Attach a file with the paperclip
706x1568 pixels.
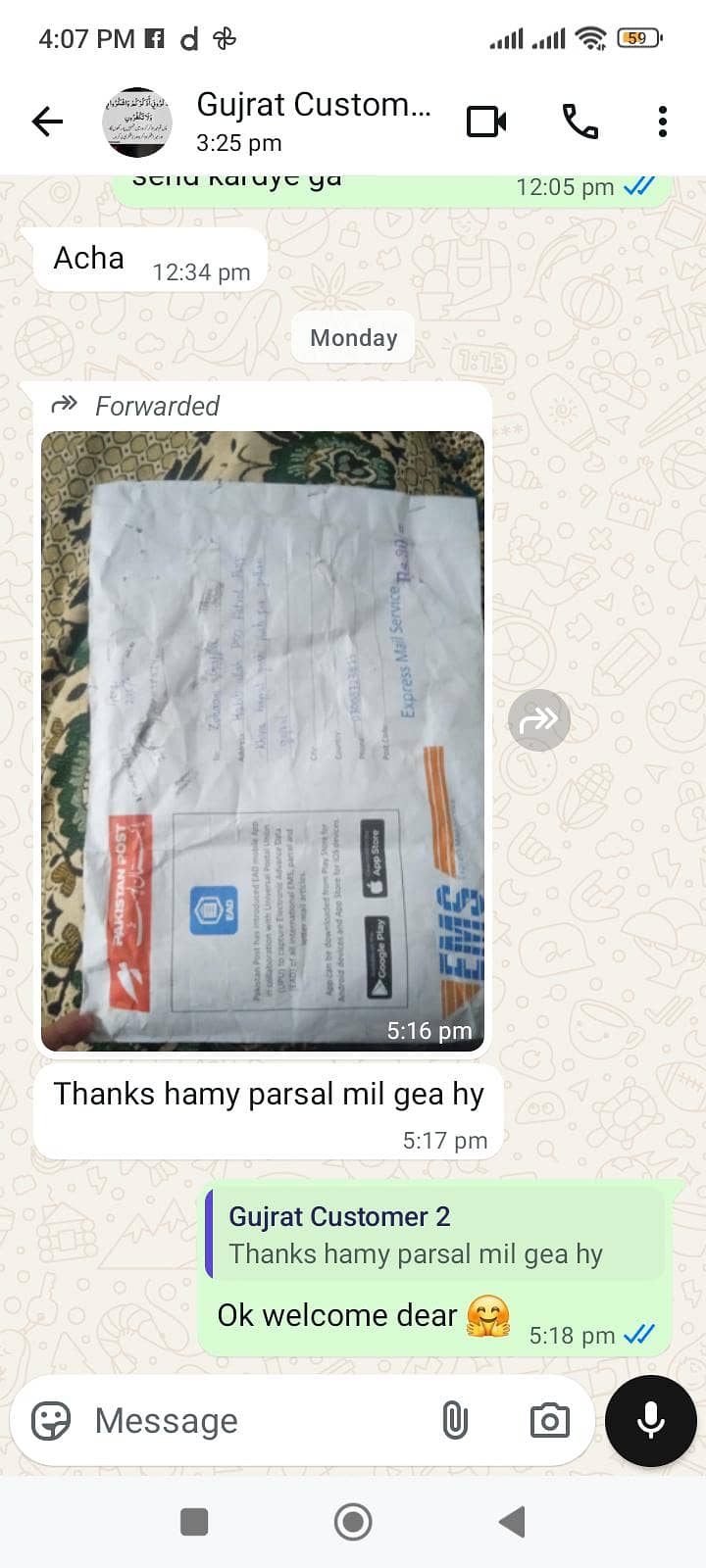coord(455,1420)
